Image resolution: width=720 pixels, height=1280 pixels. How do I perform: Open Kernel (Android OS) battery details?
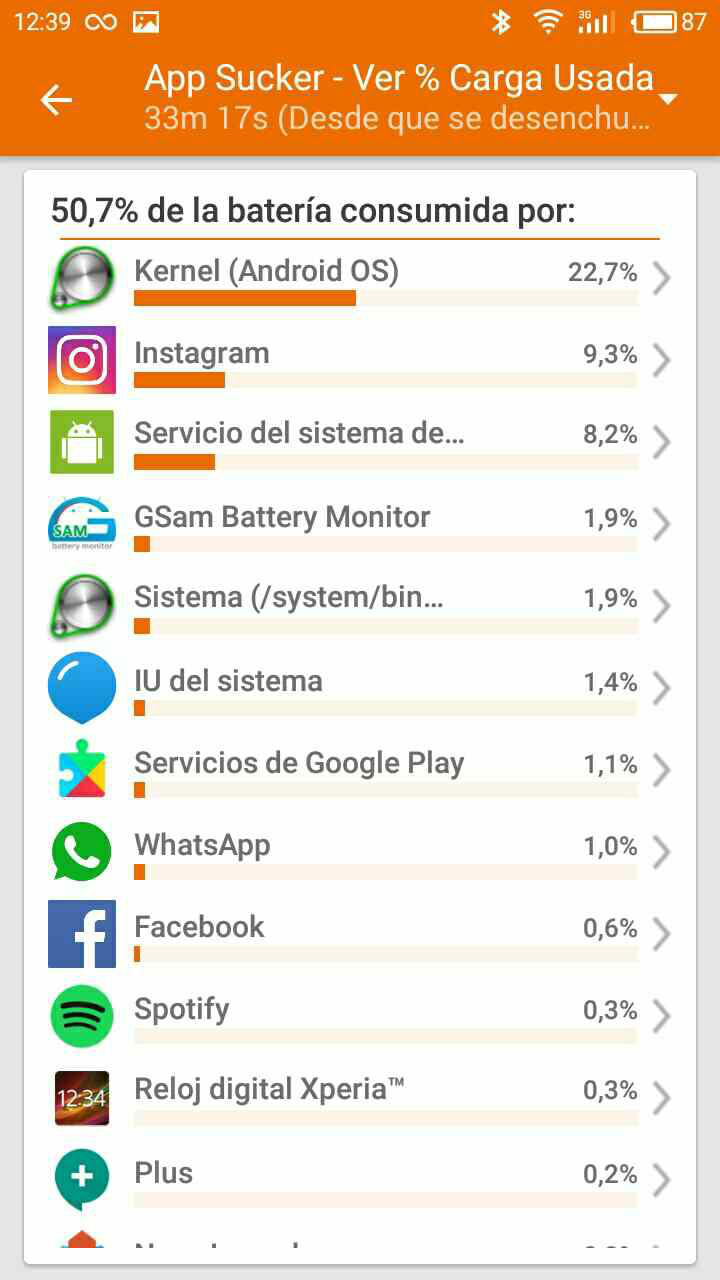click(360, 278)
